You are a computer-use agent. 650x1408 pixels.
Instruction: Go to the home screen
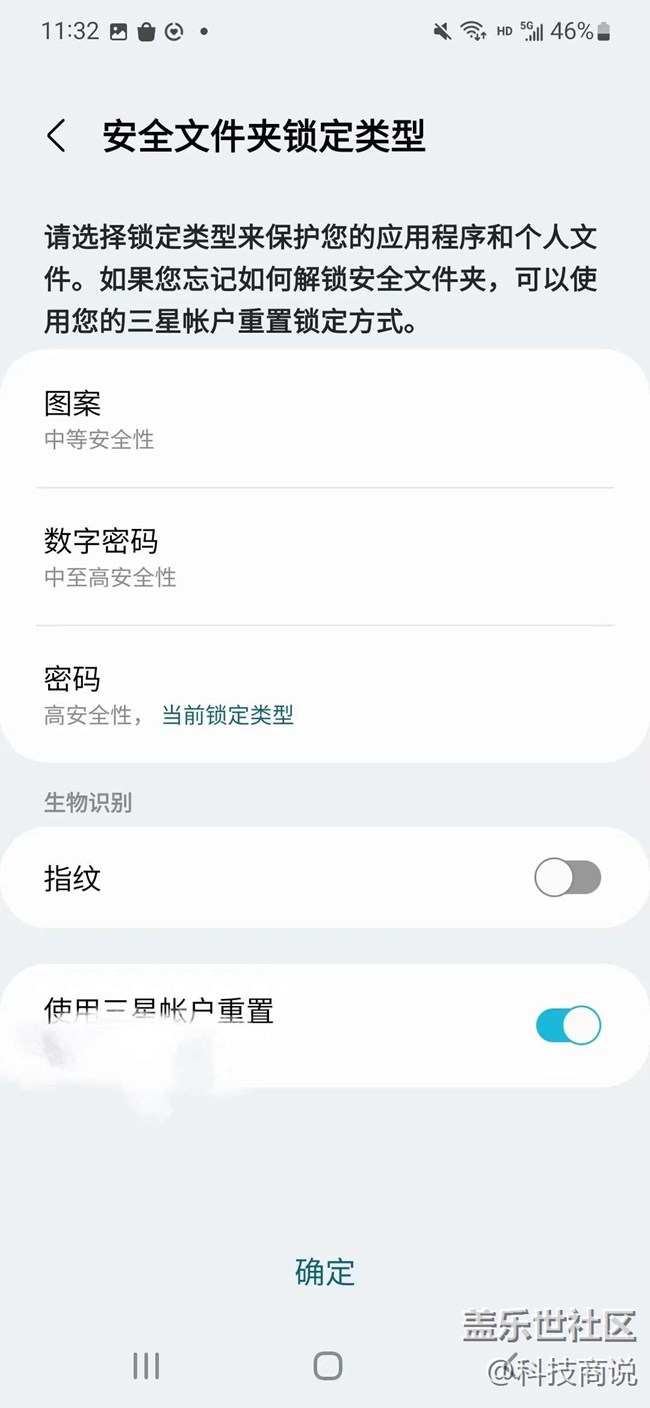click(327, 1366)
